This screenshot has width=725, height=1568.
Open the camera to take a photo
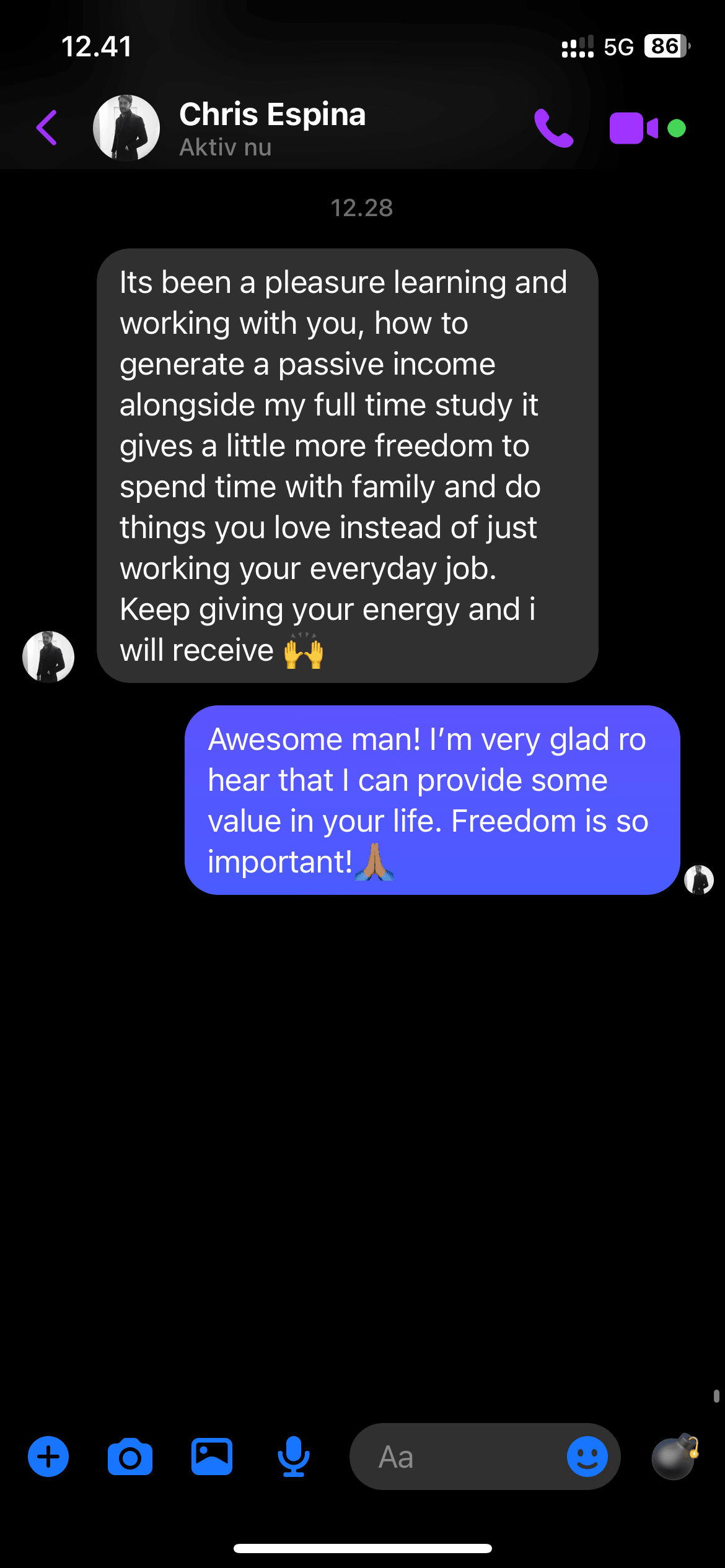tap(130, 1457)
